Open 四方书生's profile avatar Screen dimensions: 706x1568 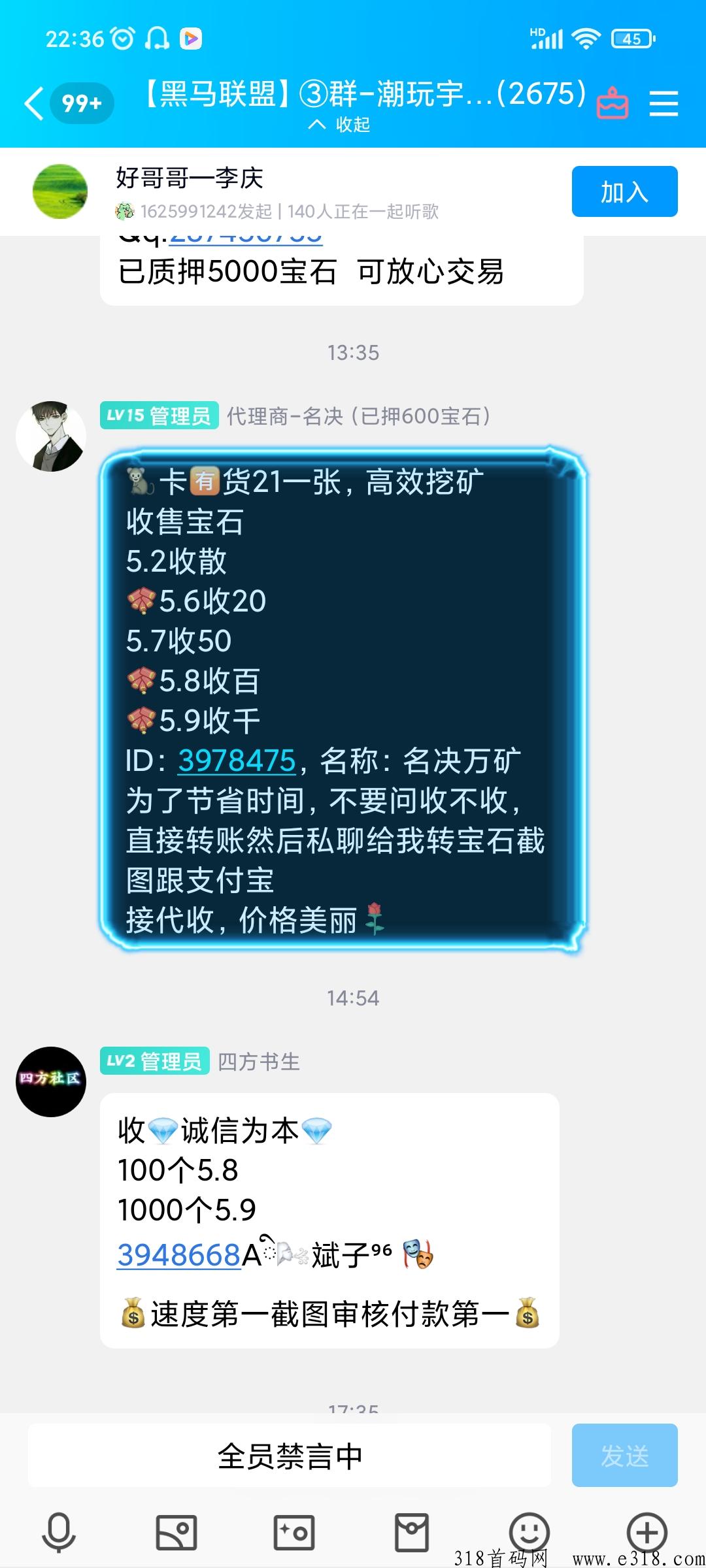pyautogui.click(x=51, y=1081)
